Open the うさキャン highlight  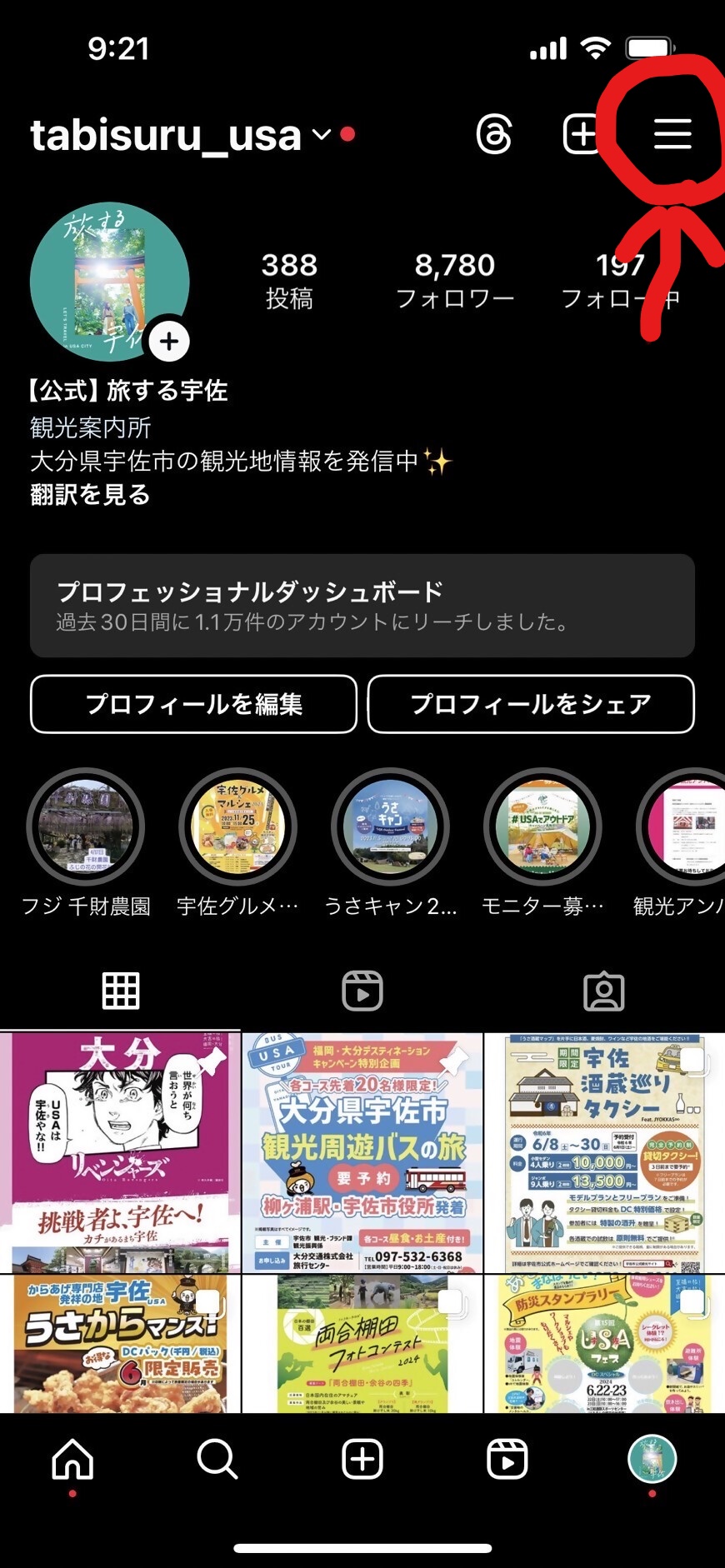390,826
